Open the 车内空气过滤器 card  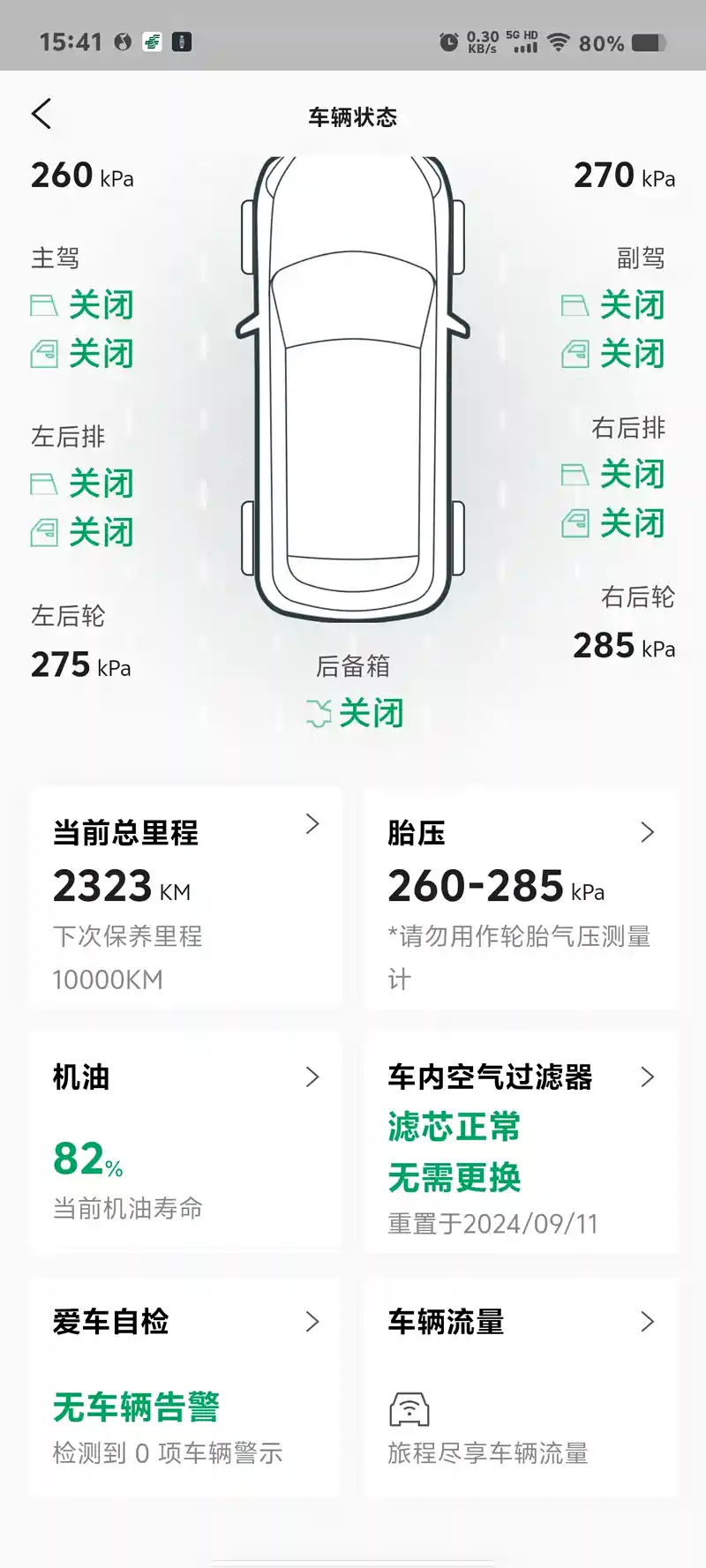point(521,1143)
